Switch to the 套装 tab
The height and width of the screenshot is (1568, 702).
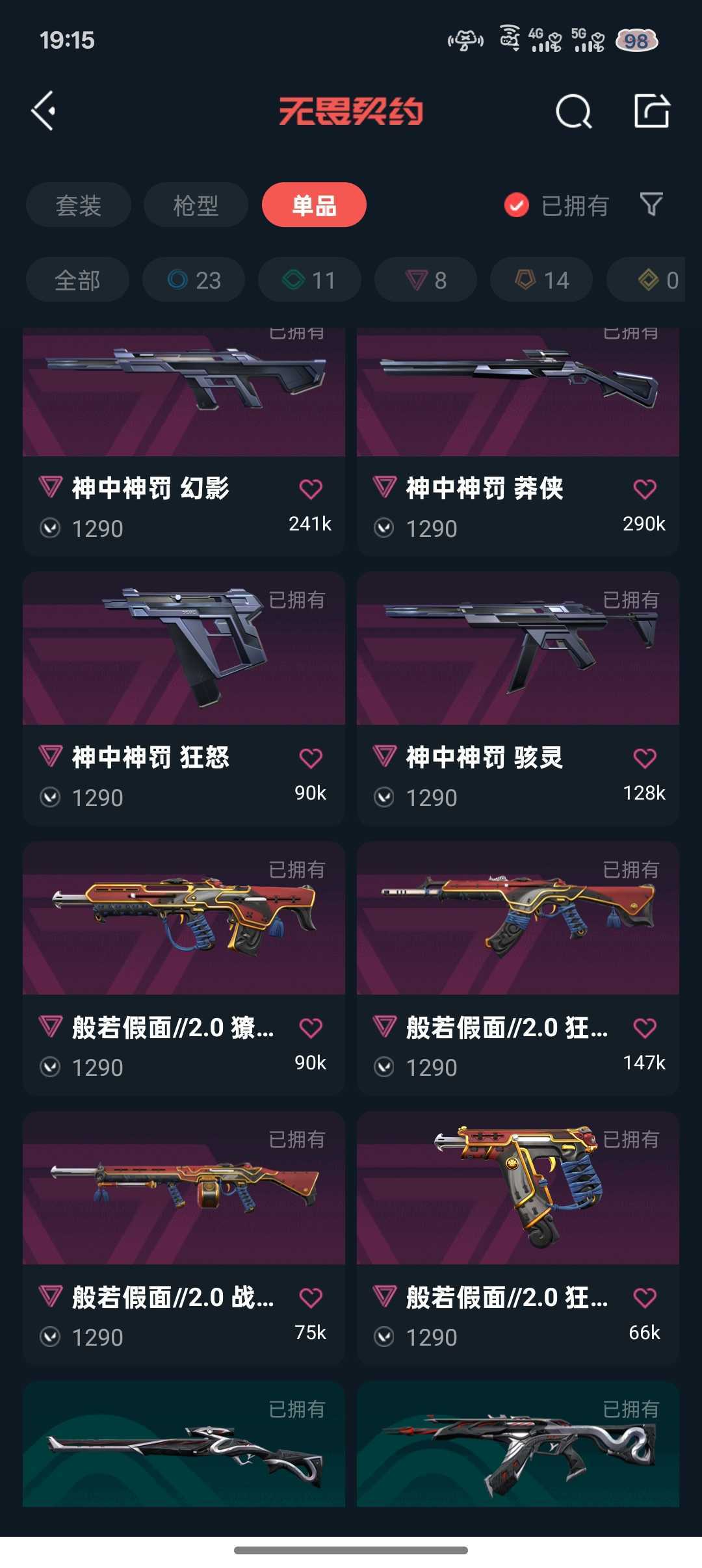click(79, 205)
